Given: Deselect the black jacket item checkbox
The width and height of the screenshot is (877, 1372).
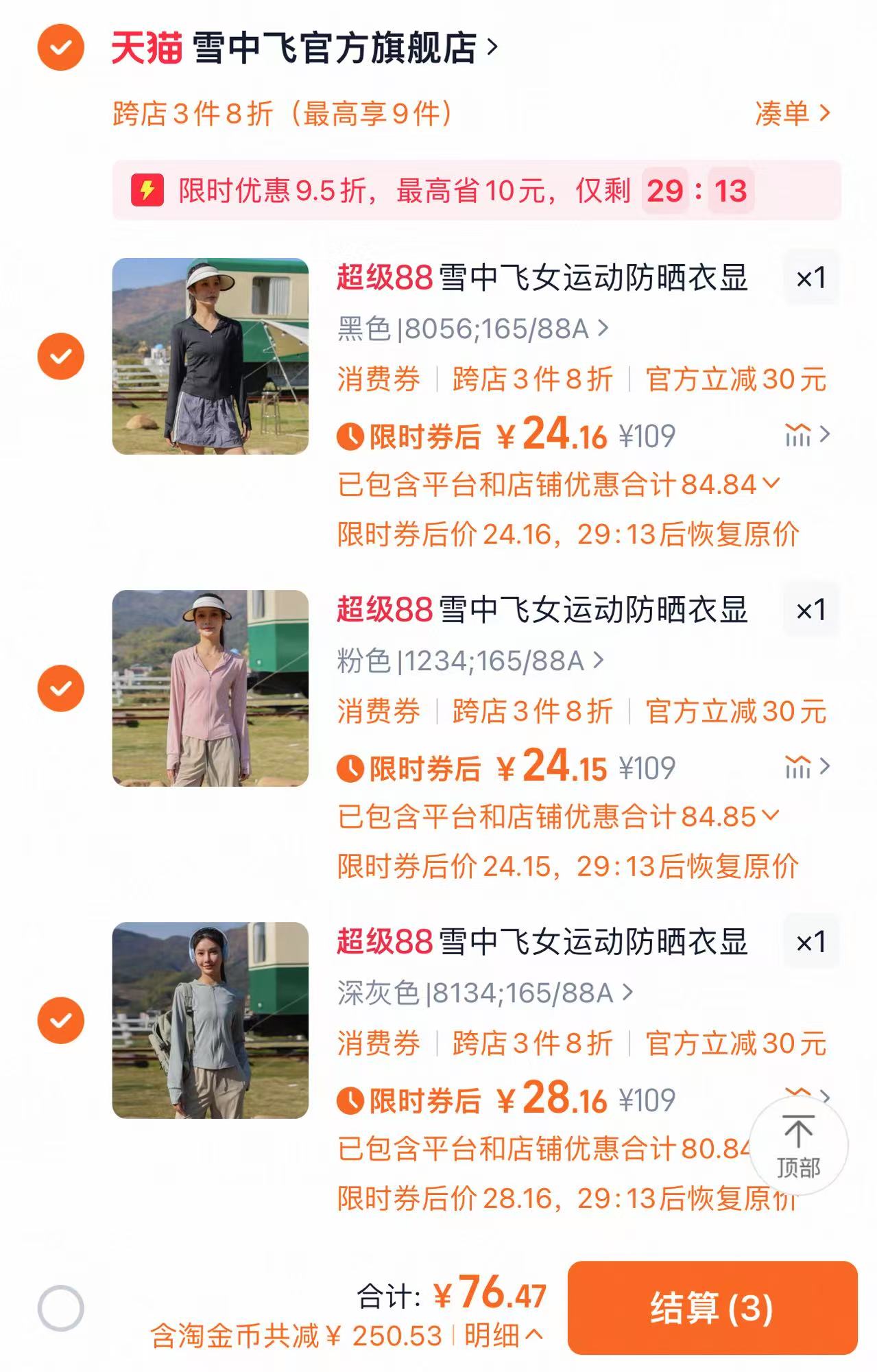Looking at the screenshot, I should click(60, 356).
